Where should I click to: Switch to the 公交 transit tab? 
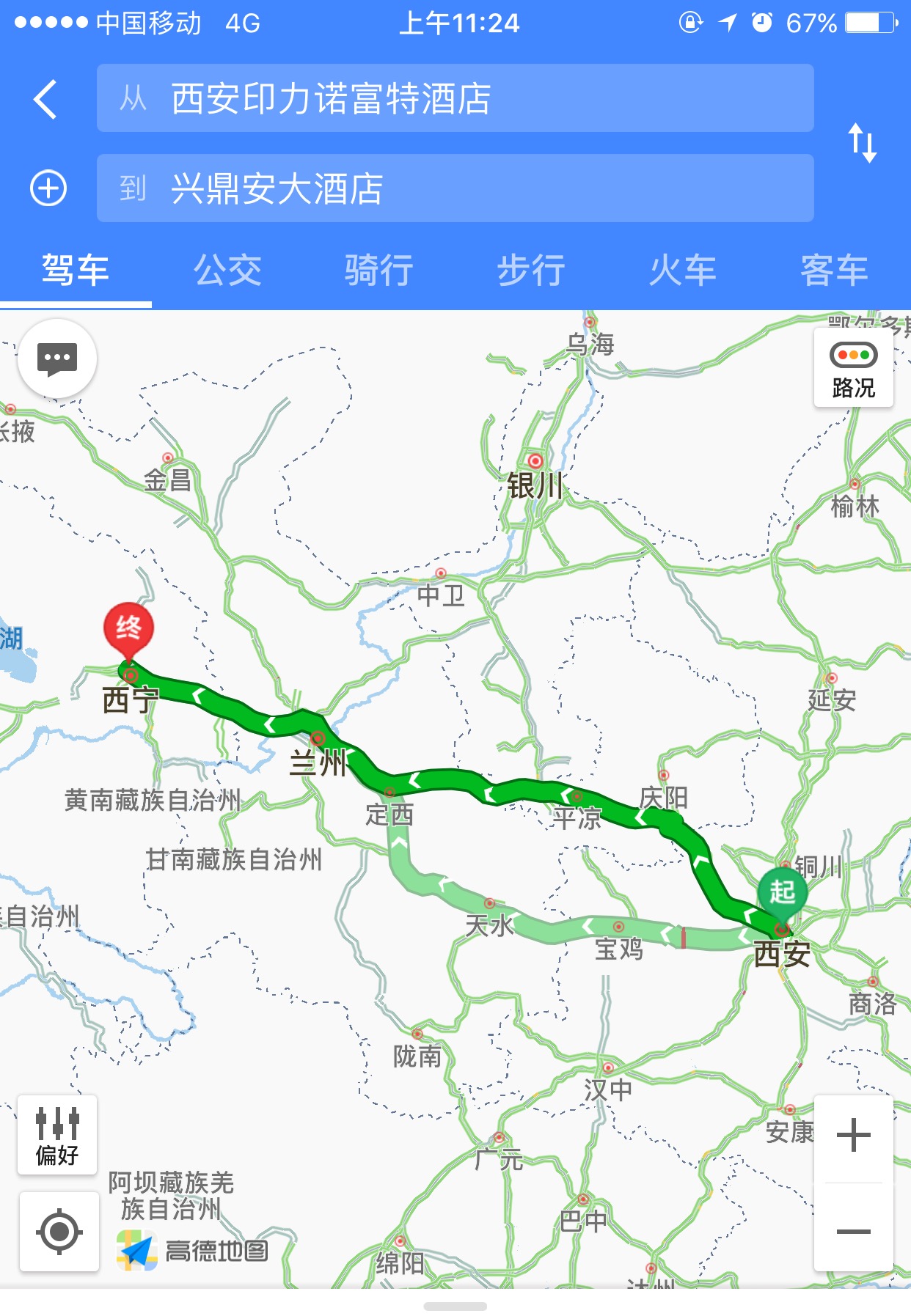pos(227,270)
